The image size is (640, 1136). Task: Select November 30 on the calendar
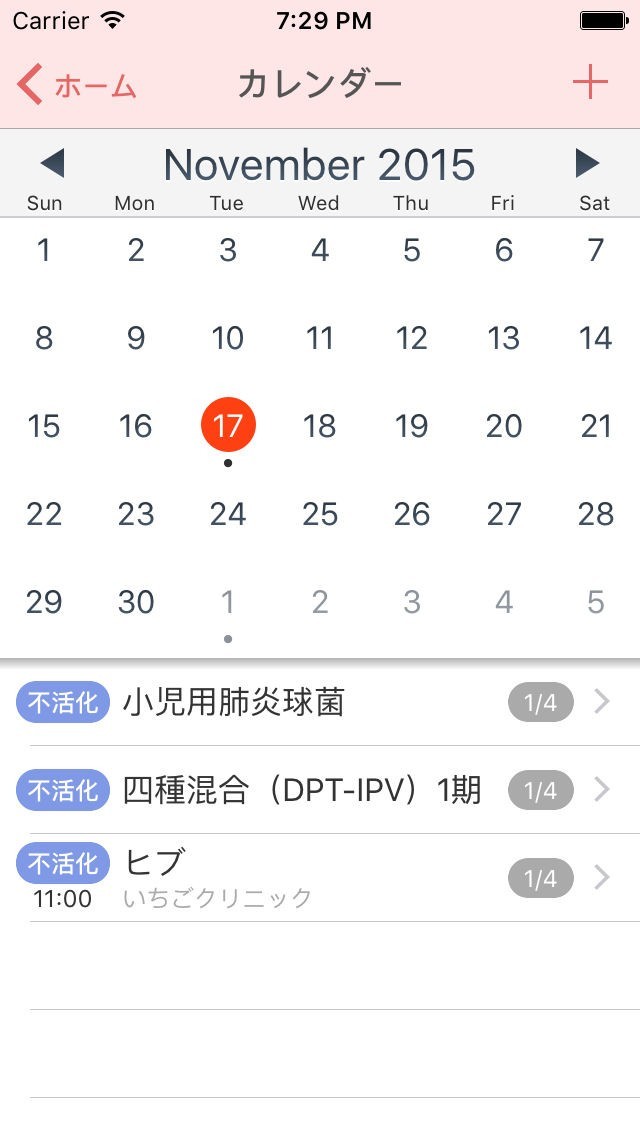coord(136,602)
